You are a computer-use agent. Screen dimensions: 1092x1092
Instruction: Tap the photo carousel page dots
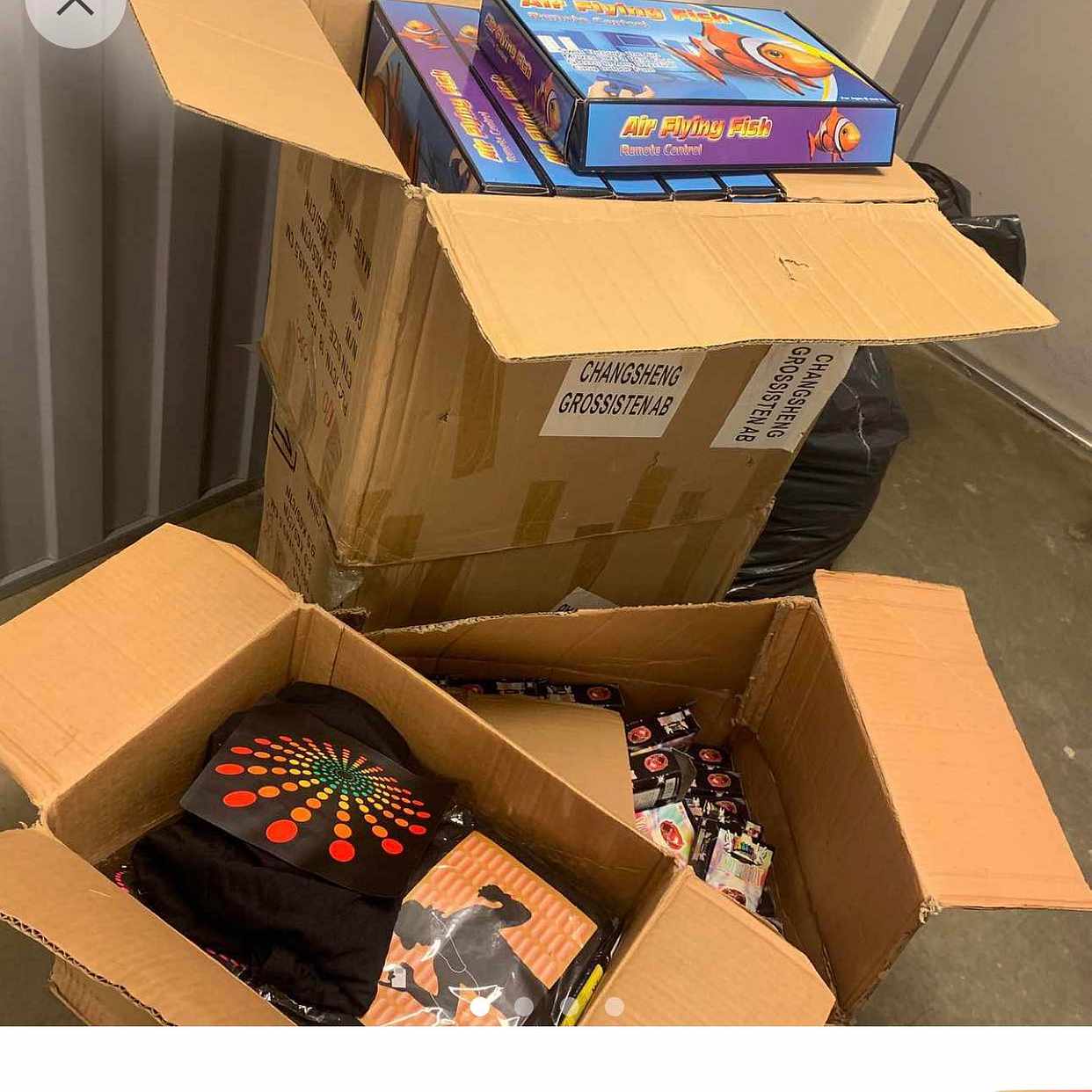[x=547, y=1006]
